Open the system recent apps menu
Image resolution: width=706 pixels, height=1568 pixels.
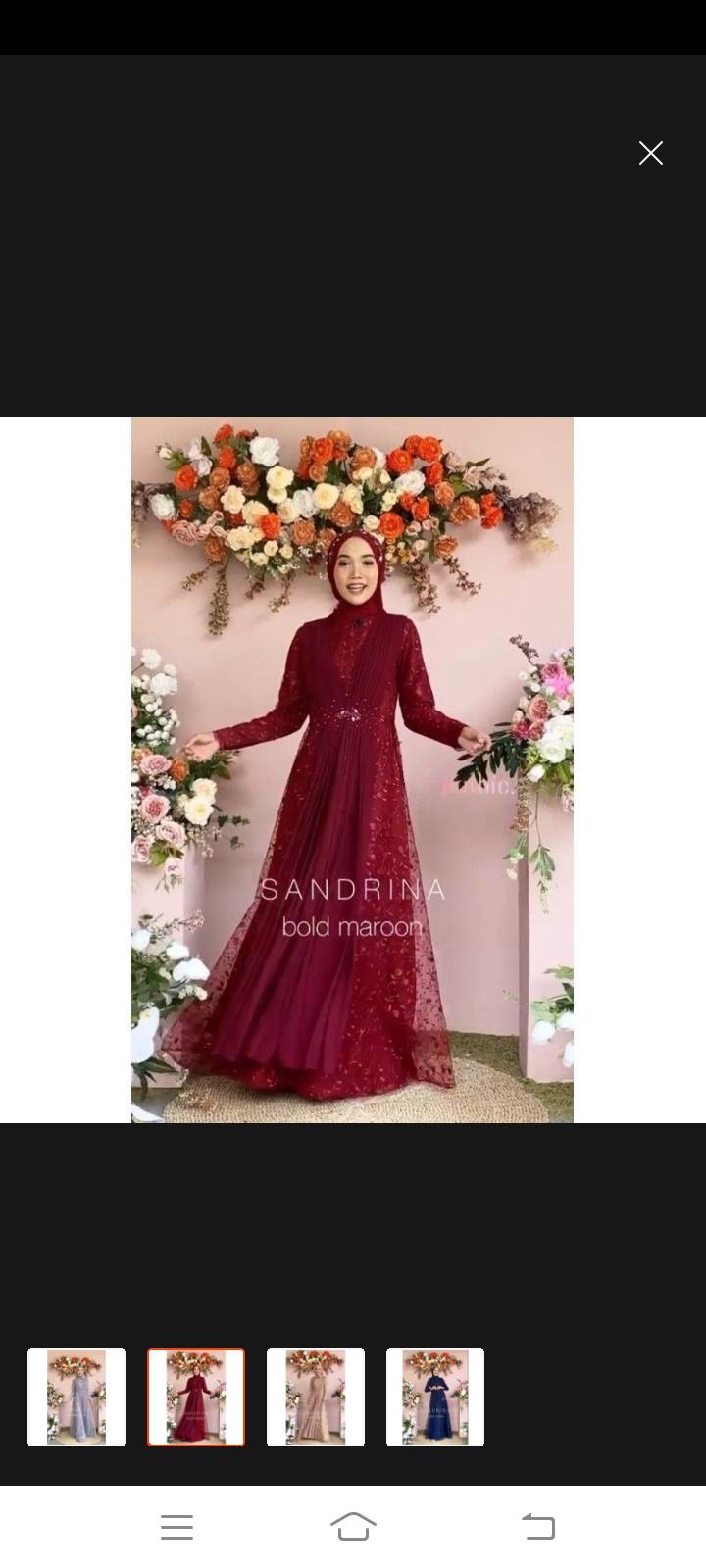click(176, 1527)
